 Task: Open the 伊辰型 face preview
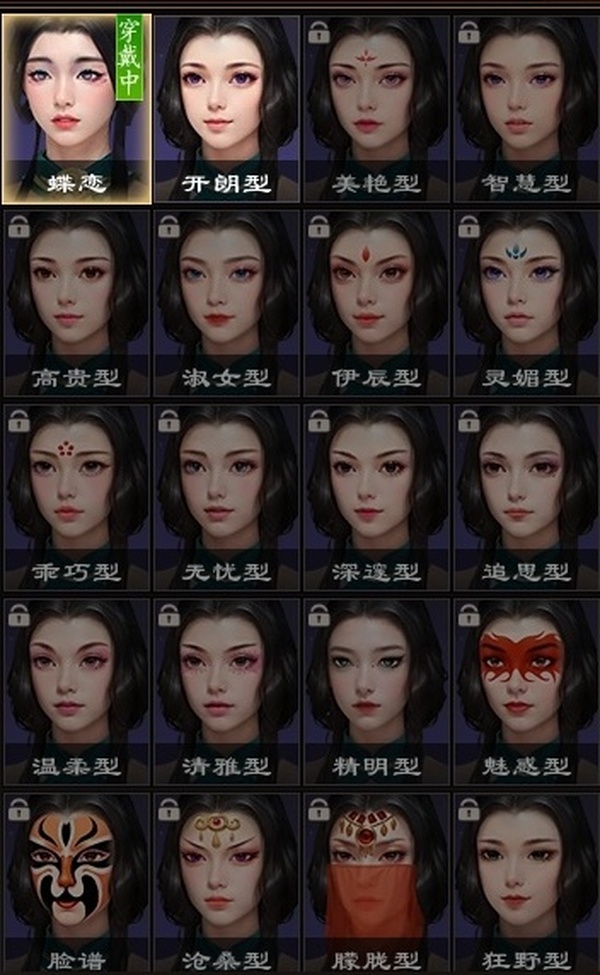376,300
